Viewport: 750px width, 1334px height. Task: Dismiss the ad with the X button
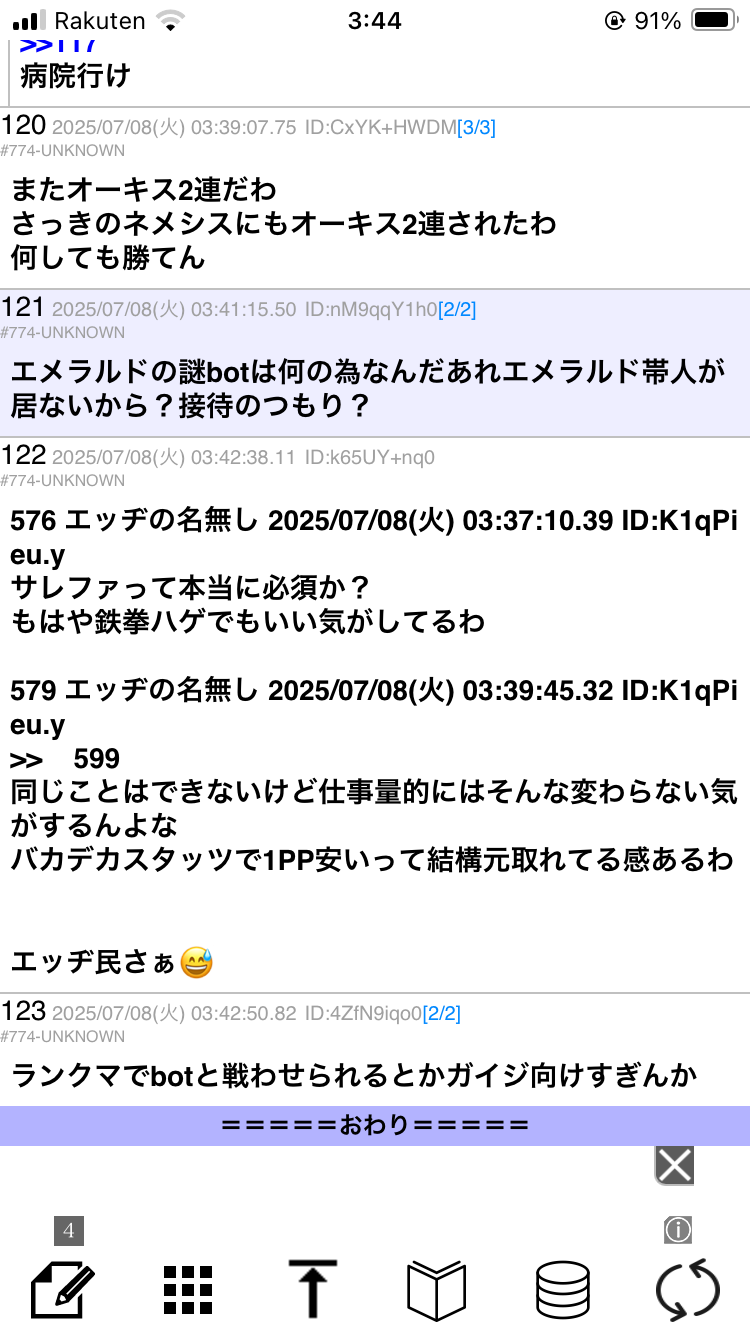[x=674, y=1165]
